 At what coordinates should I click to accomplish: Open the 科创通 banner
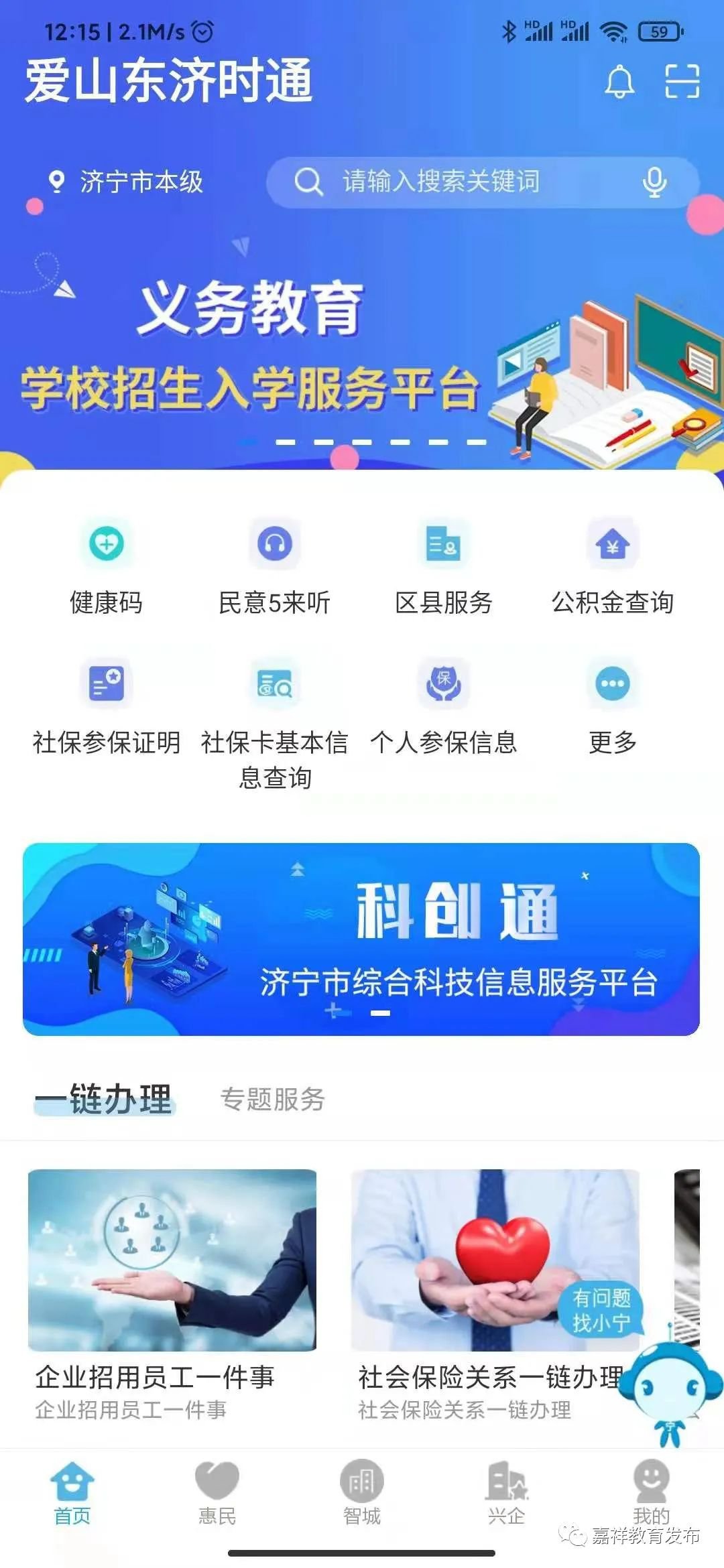362,938
